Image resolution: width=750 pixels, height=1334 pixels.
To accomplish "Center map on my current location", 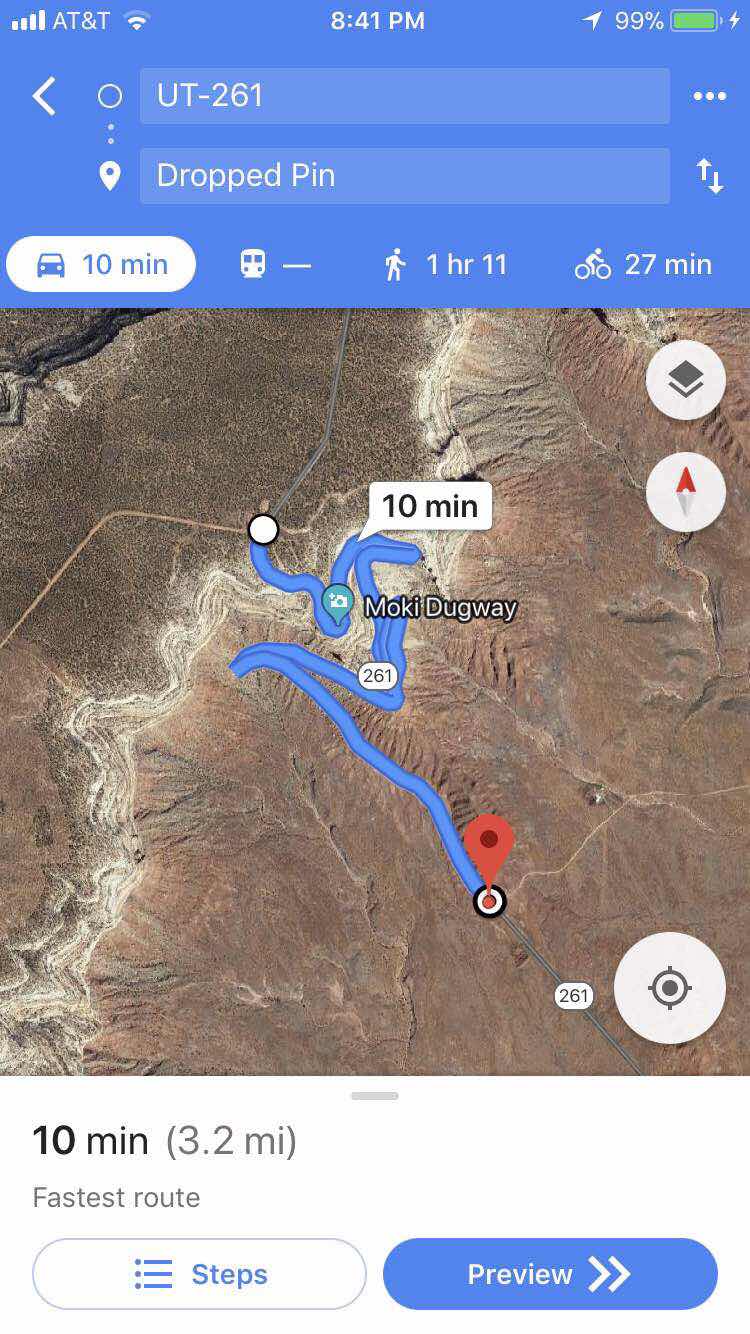I will click(x=669, y=988).
